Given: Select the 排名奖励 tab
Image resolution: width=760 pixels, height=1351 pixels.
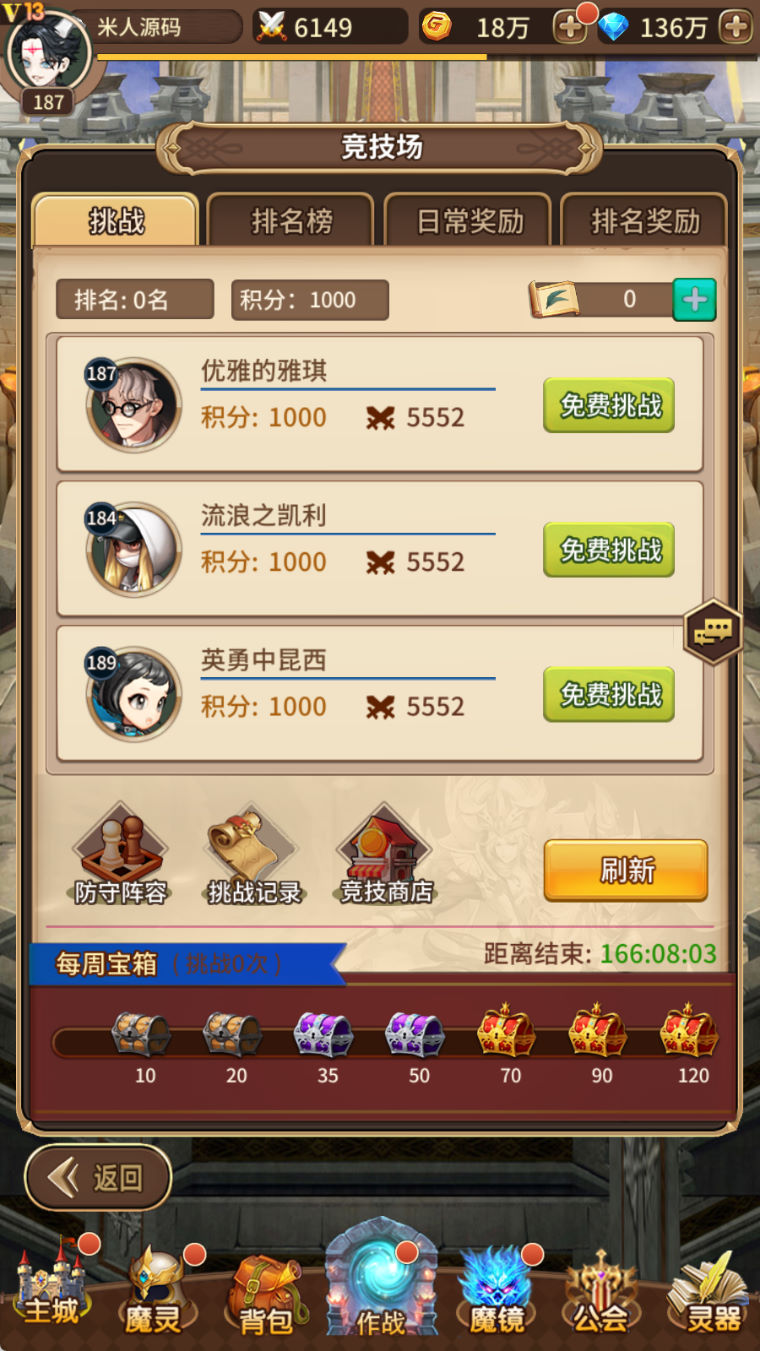Looking at the screenshot, I should pos(645,221).
